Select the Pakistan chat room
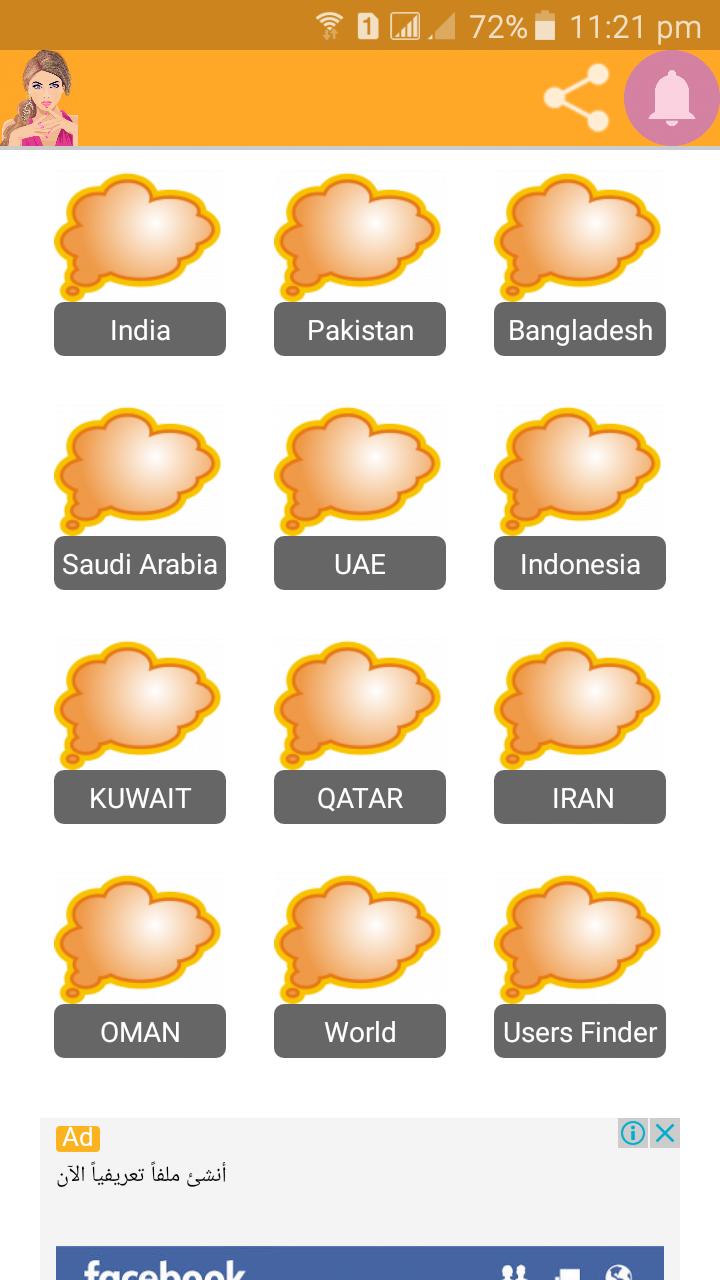This screenshot has height=1280, width=720. [360, 329]
